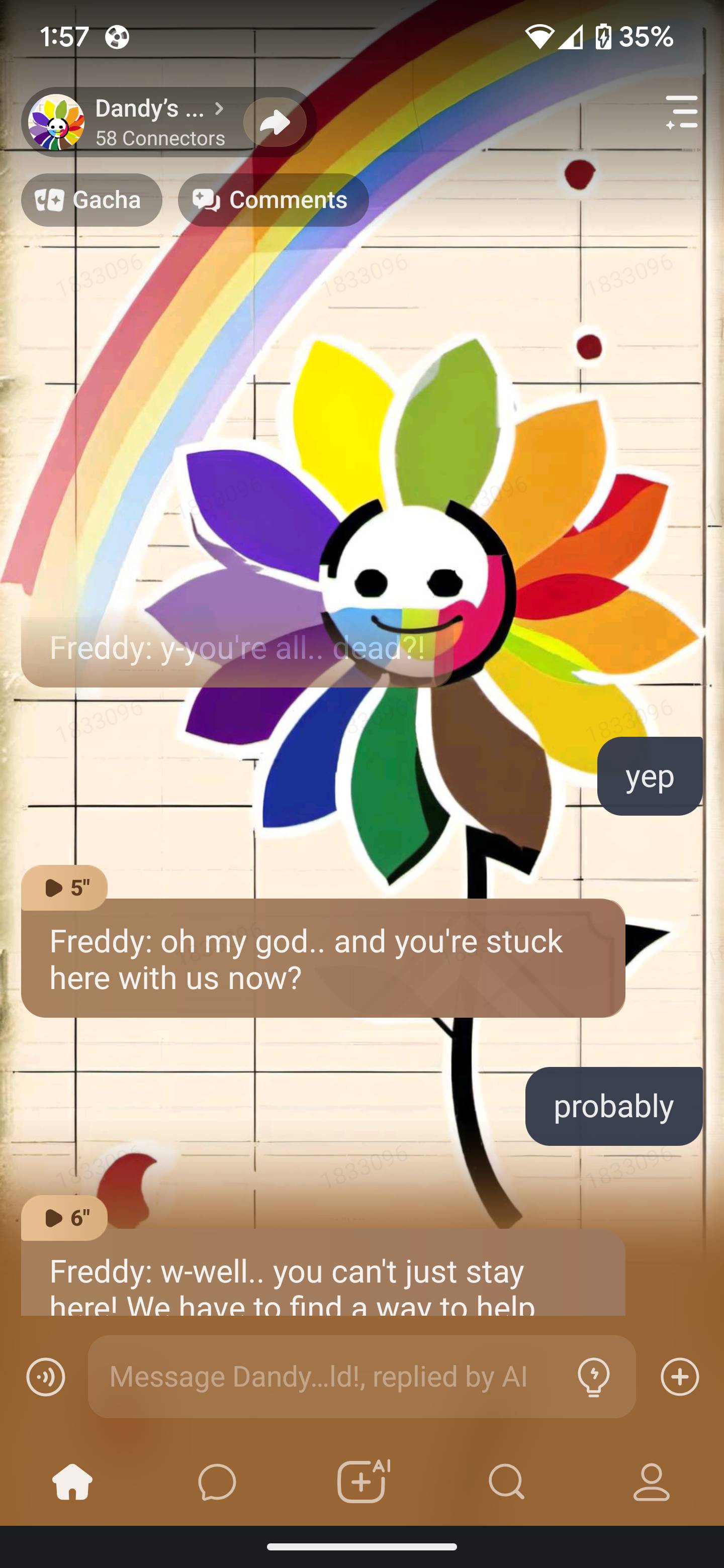View the Comments section
The height and width of the screenshot is (1568, 724).
click(273, 200)
